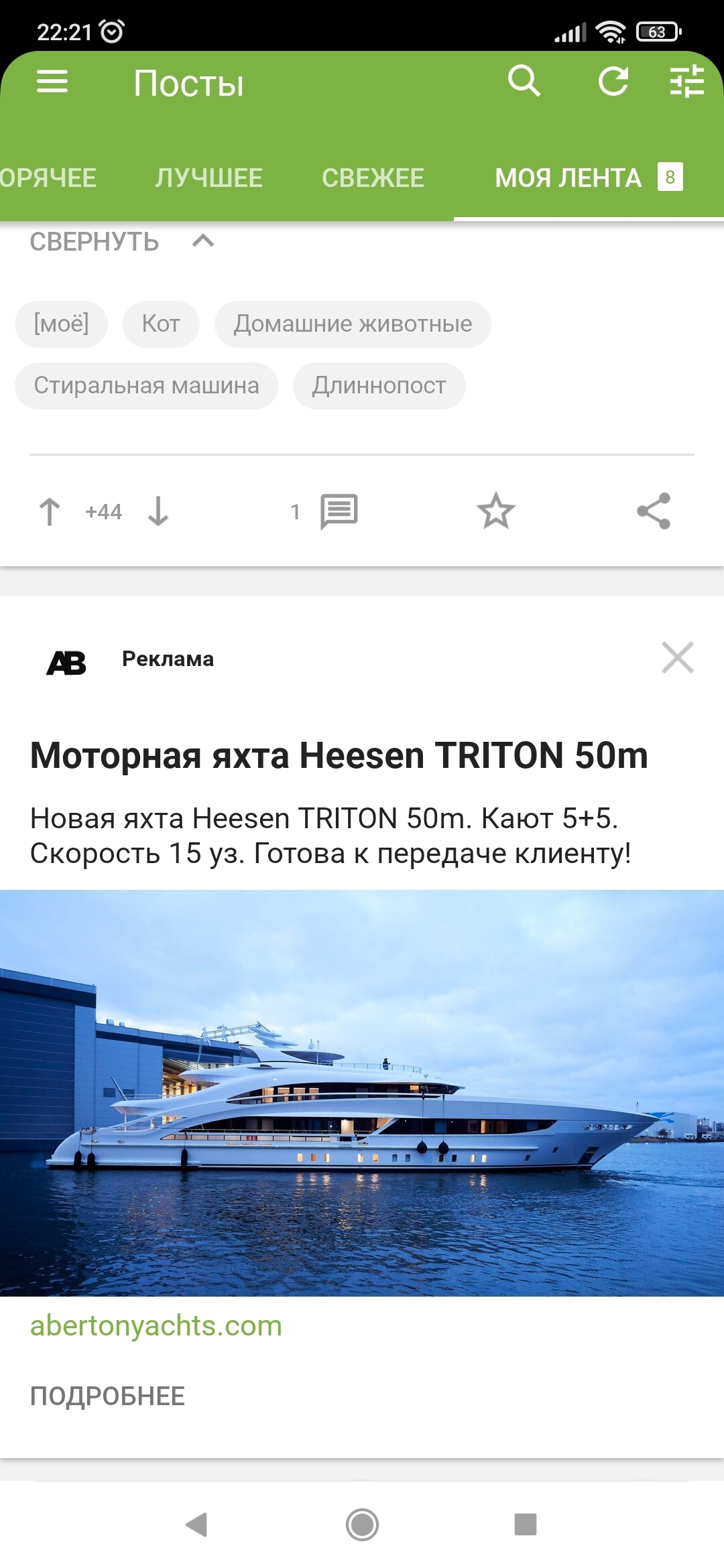Open the Длиннопост tag chip

coord(379,386)
